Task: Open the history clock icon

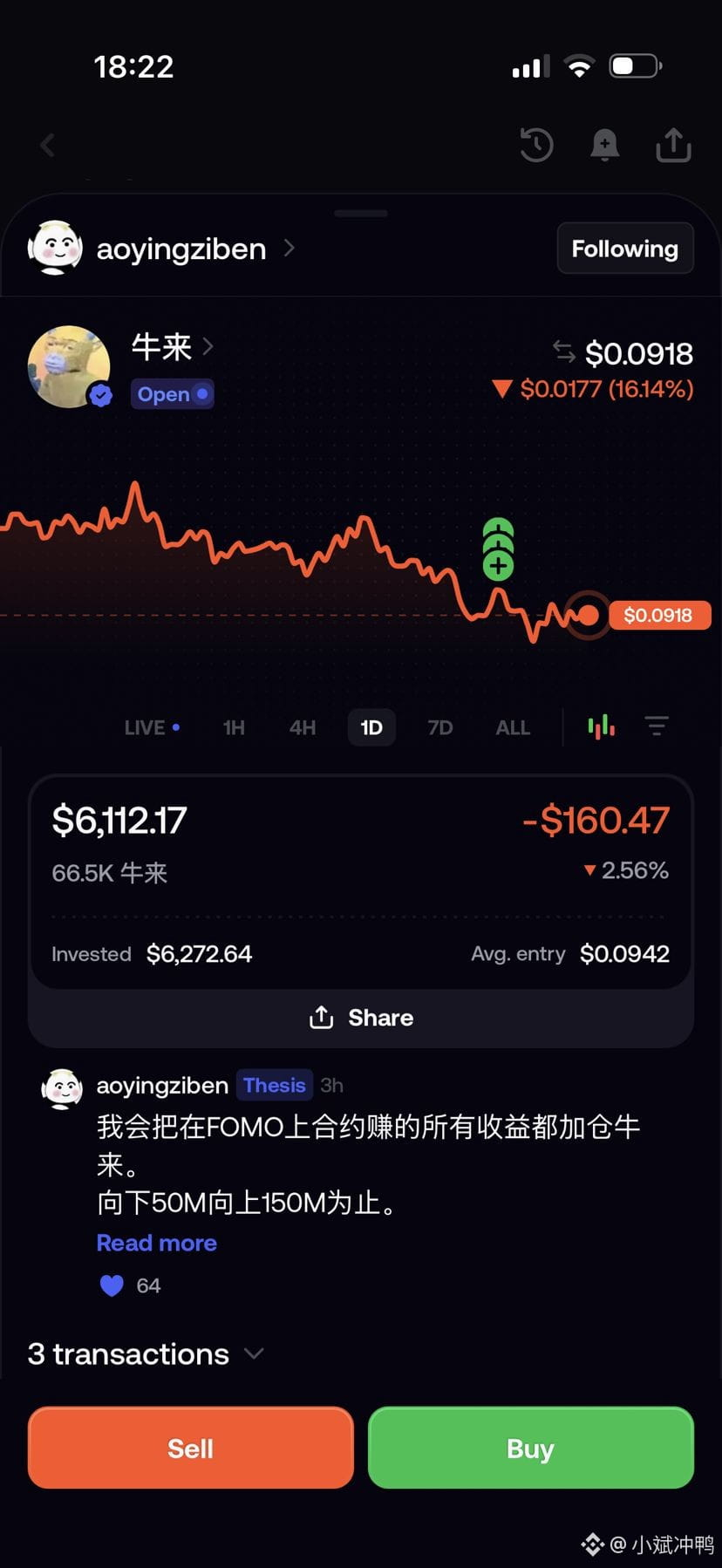Action: point(536,145)
